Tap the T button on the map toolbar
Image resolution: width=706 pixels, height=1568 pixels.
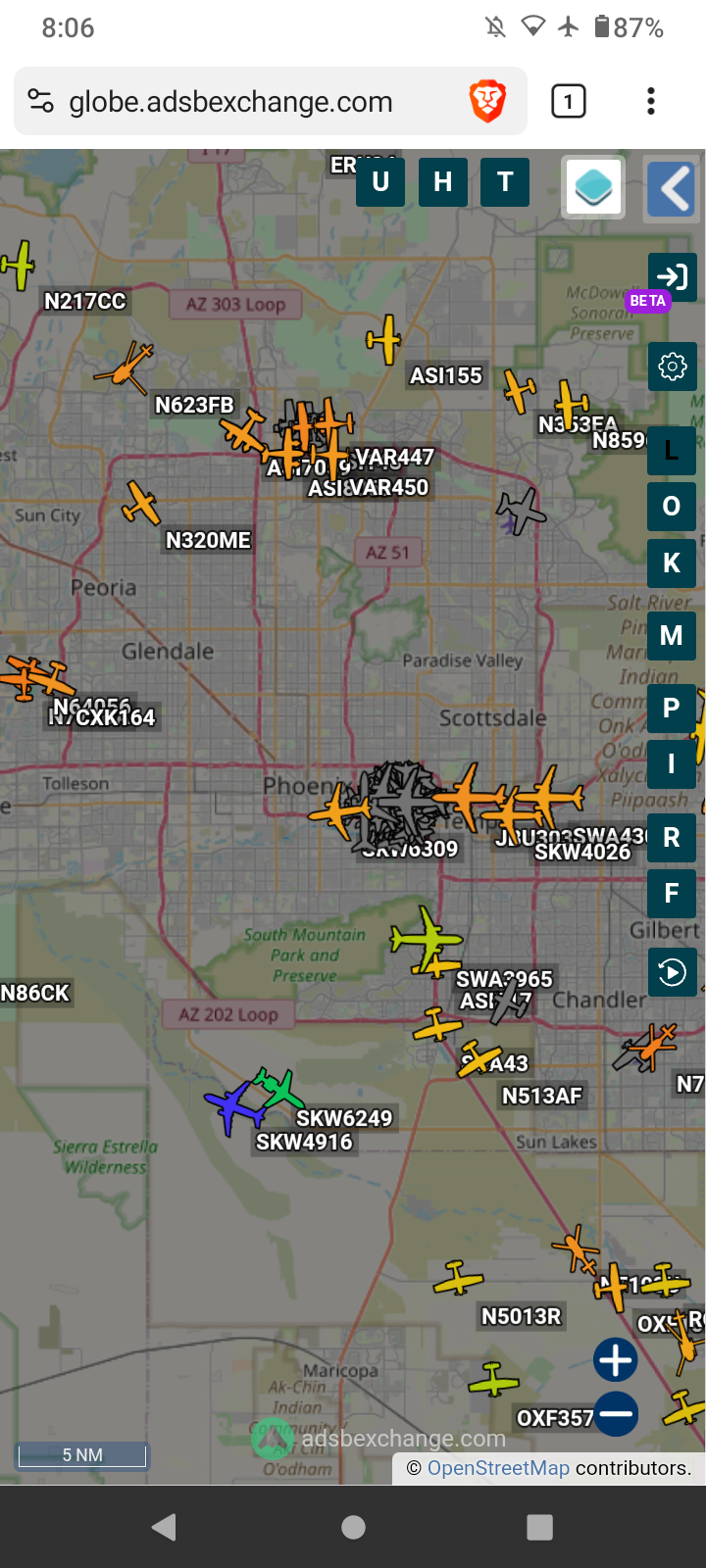tap(505, 182)
